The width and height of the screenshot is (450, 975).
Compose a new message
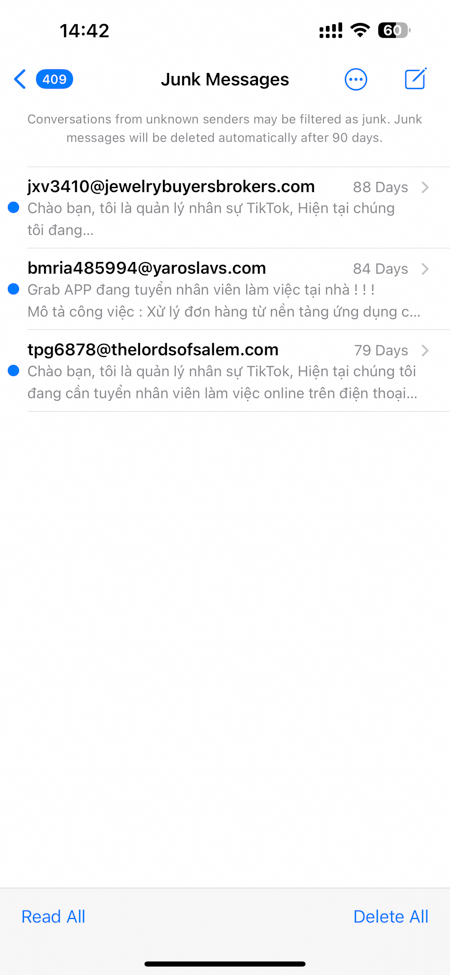(415, 79)
